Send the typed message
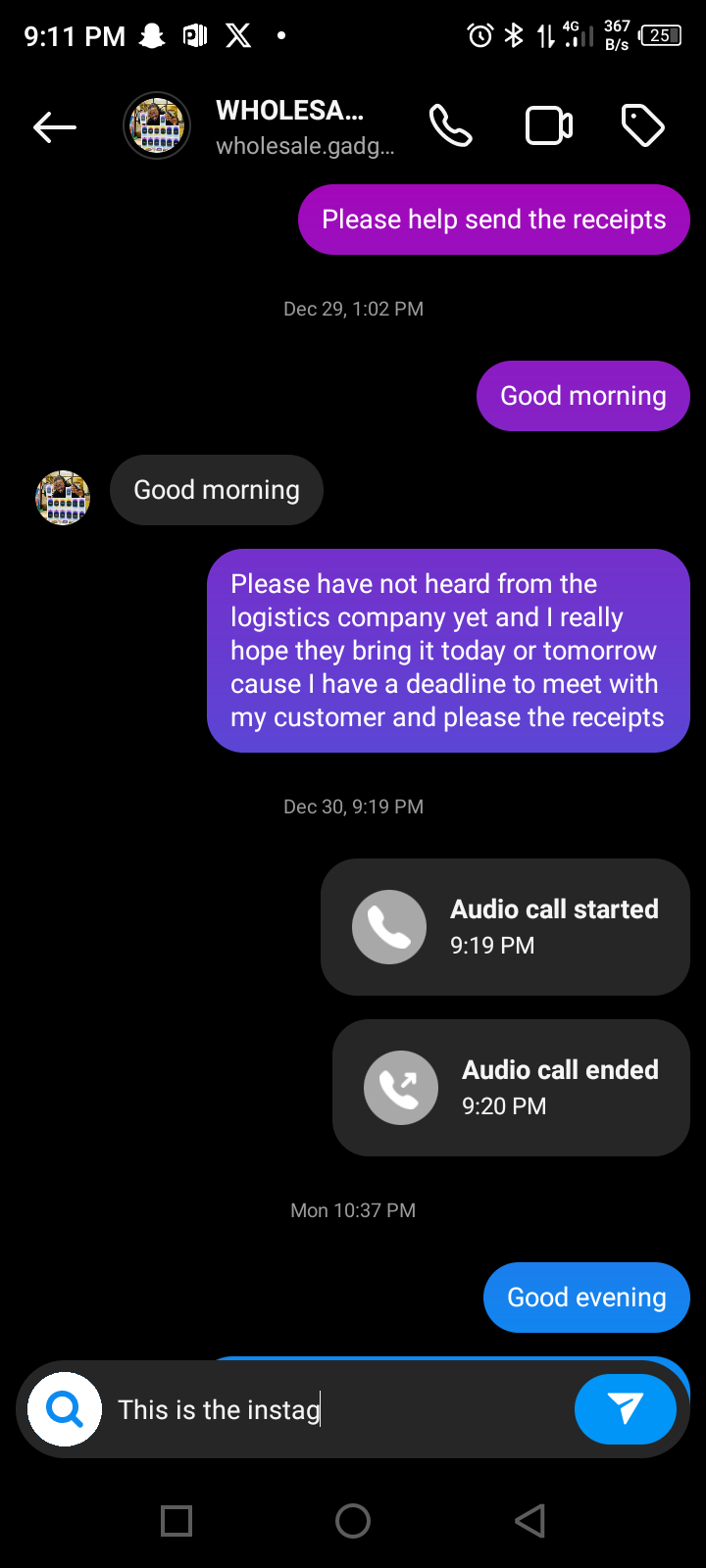Viewport: 706px width, 1568px height. [626, 1409]
